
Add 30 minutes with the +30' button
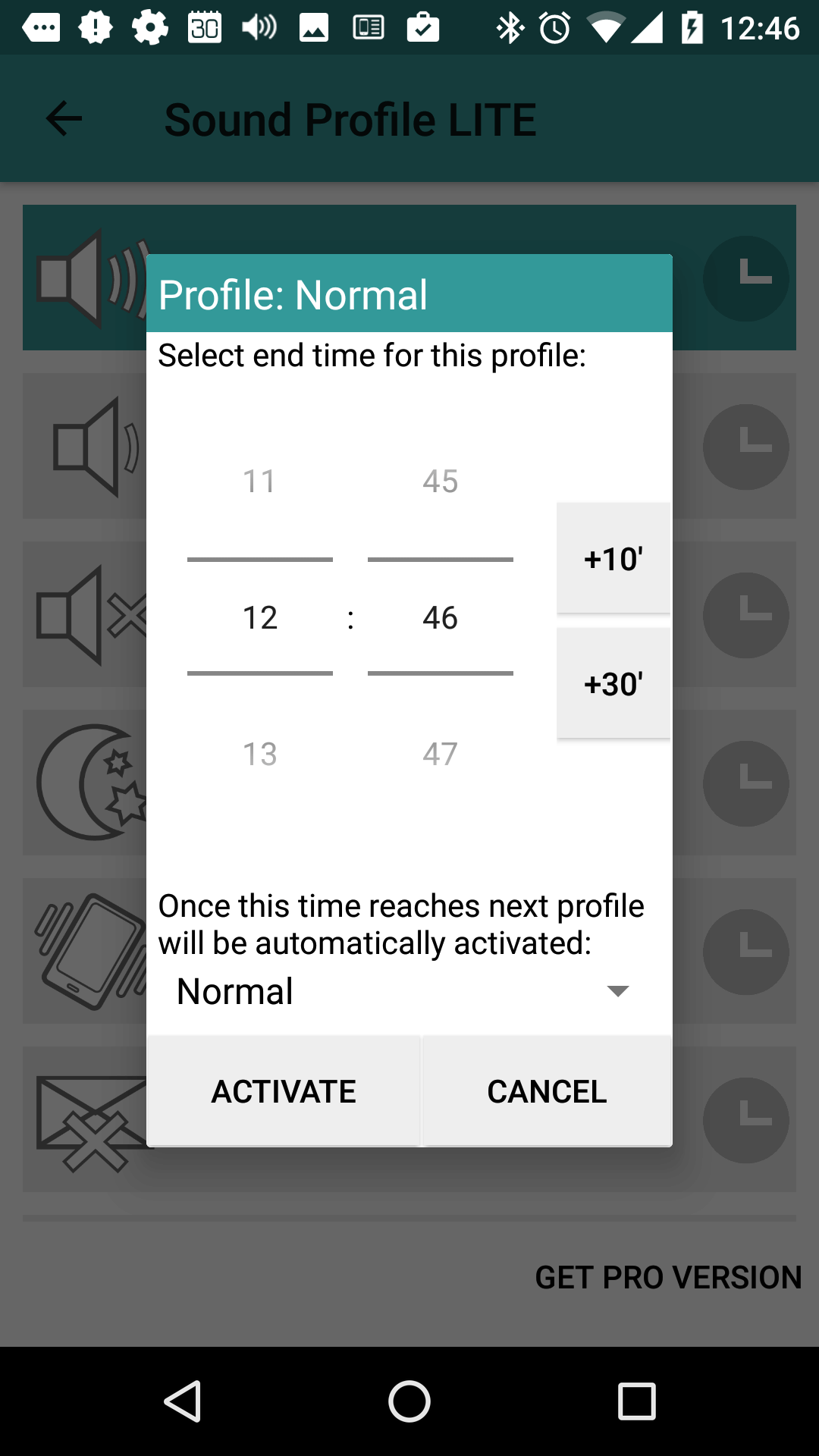[x=613, y=683]
